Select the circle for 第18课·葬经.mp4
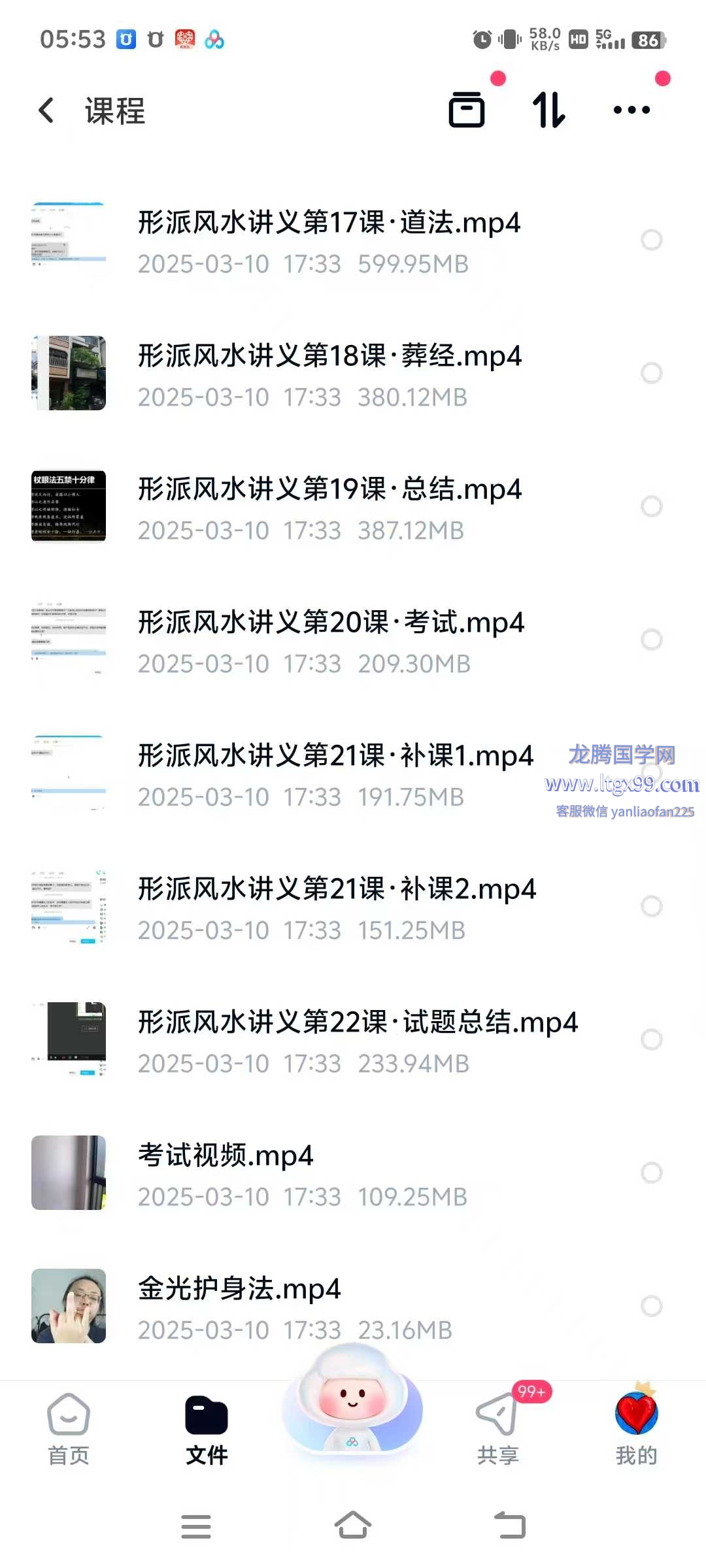This screenshot has width=706, height=1568. [x=651, y=373]
